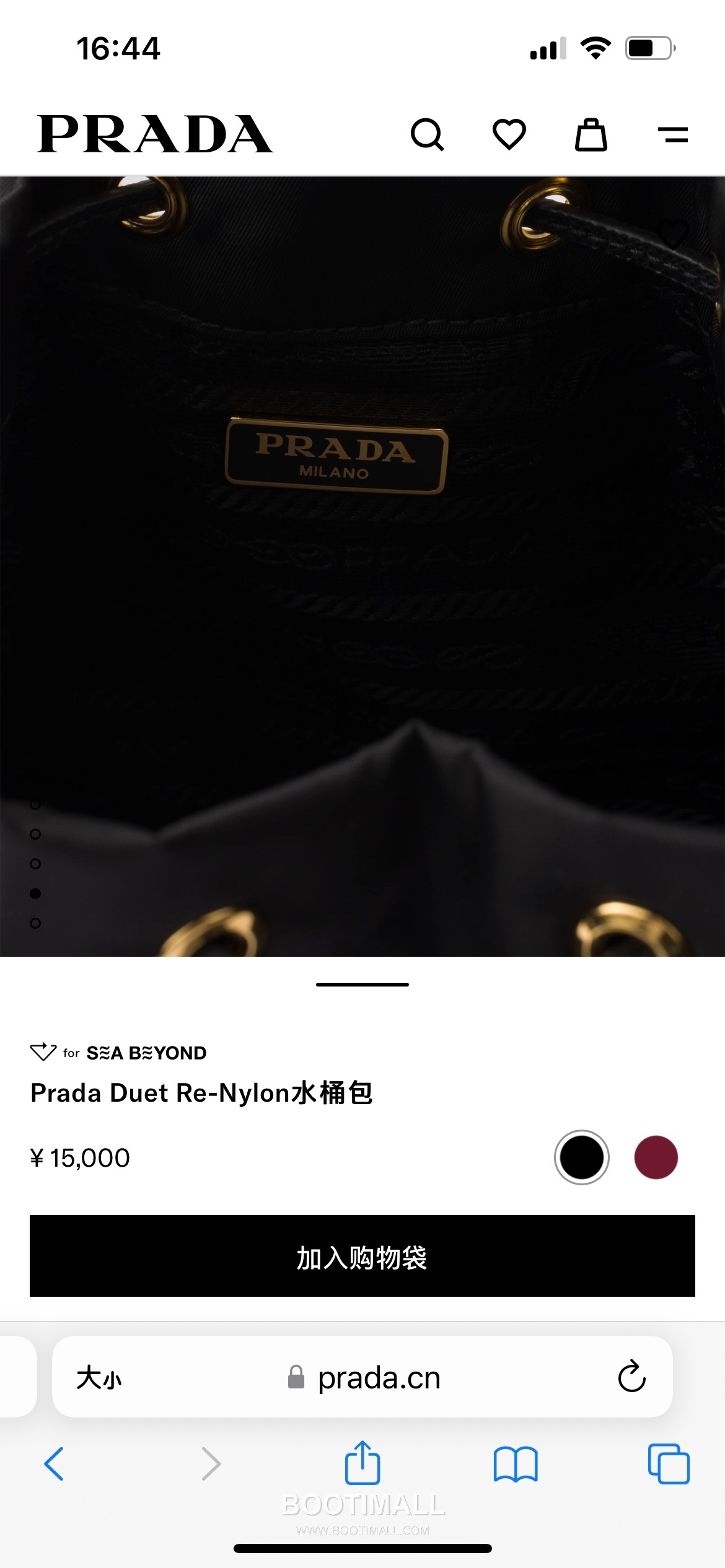Switch to the burgundy color variant
This screenshot has height=1568, width=725.
click(x=657, y=1157)
